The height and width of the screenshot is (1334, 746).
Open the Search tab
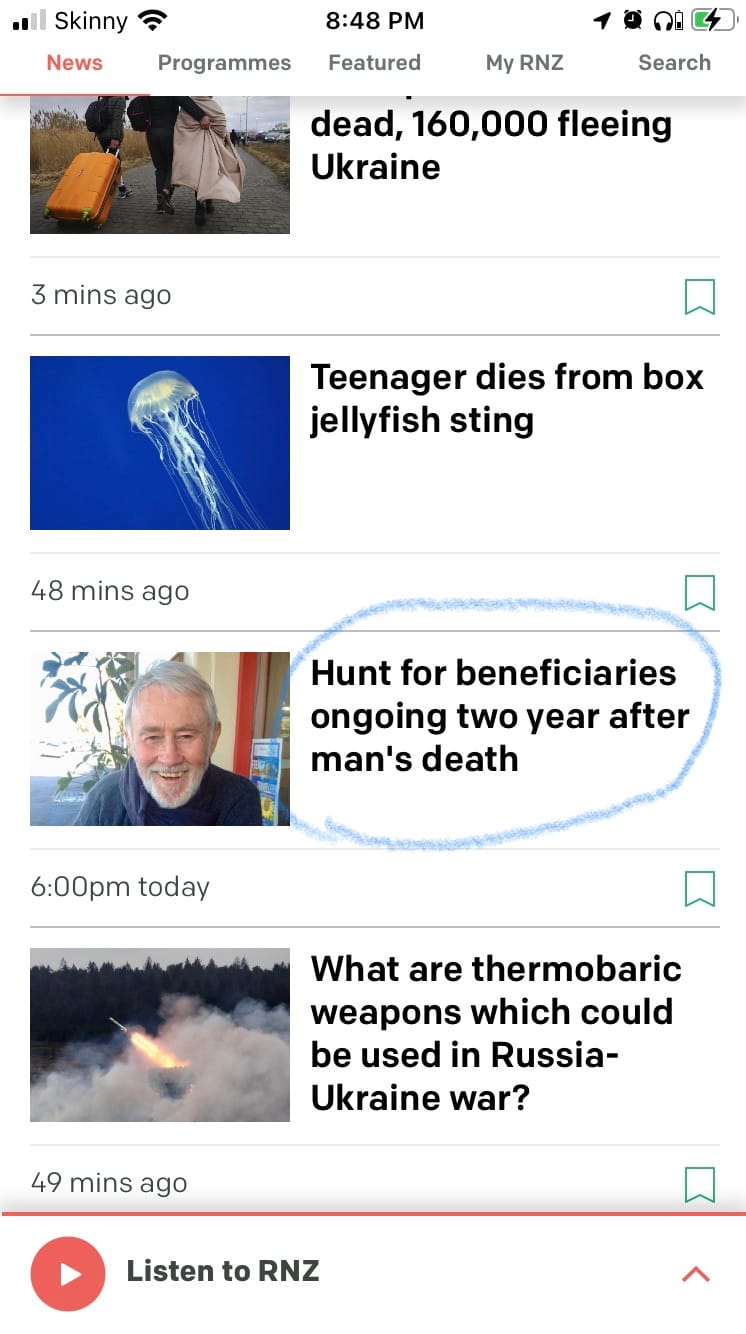pyautogui.click(x=674, y=63)
